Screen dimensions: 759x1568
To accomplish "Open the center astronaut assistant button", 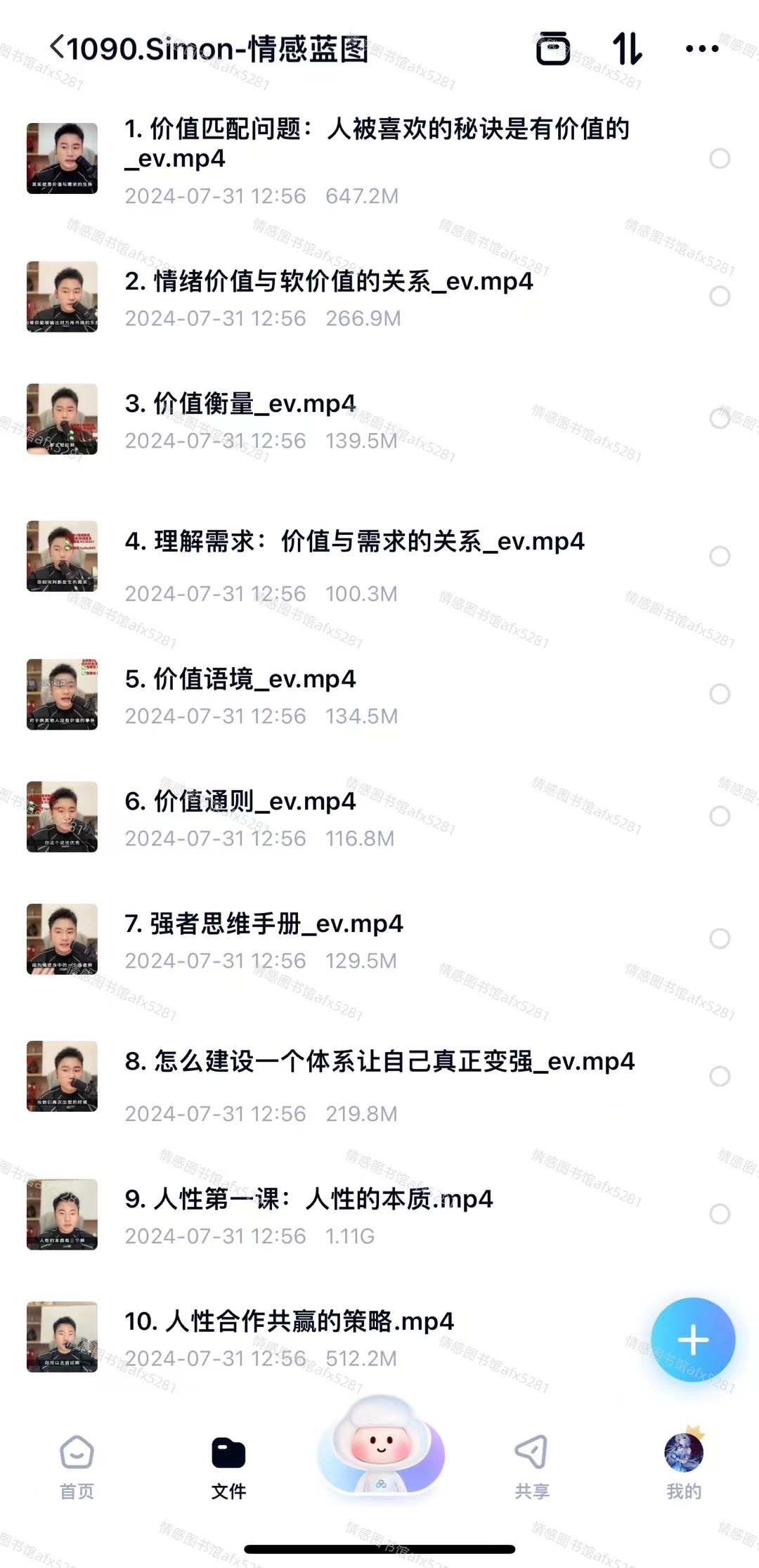I will 380,1448.
